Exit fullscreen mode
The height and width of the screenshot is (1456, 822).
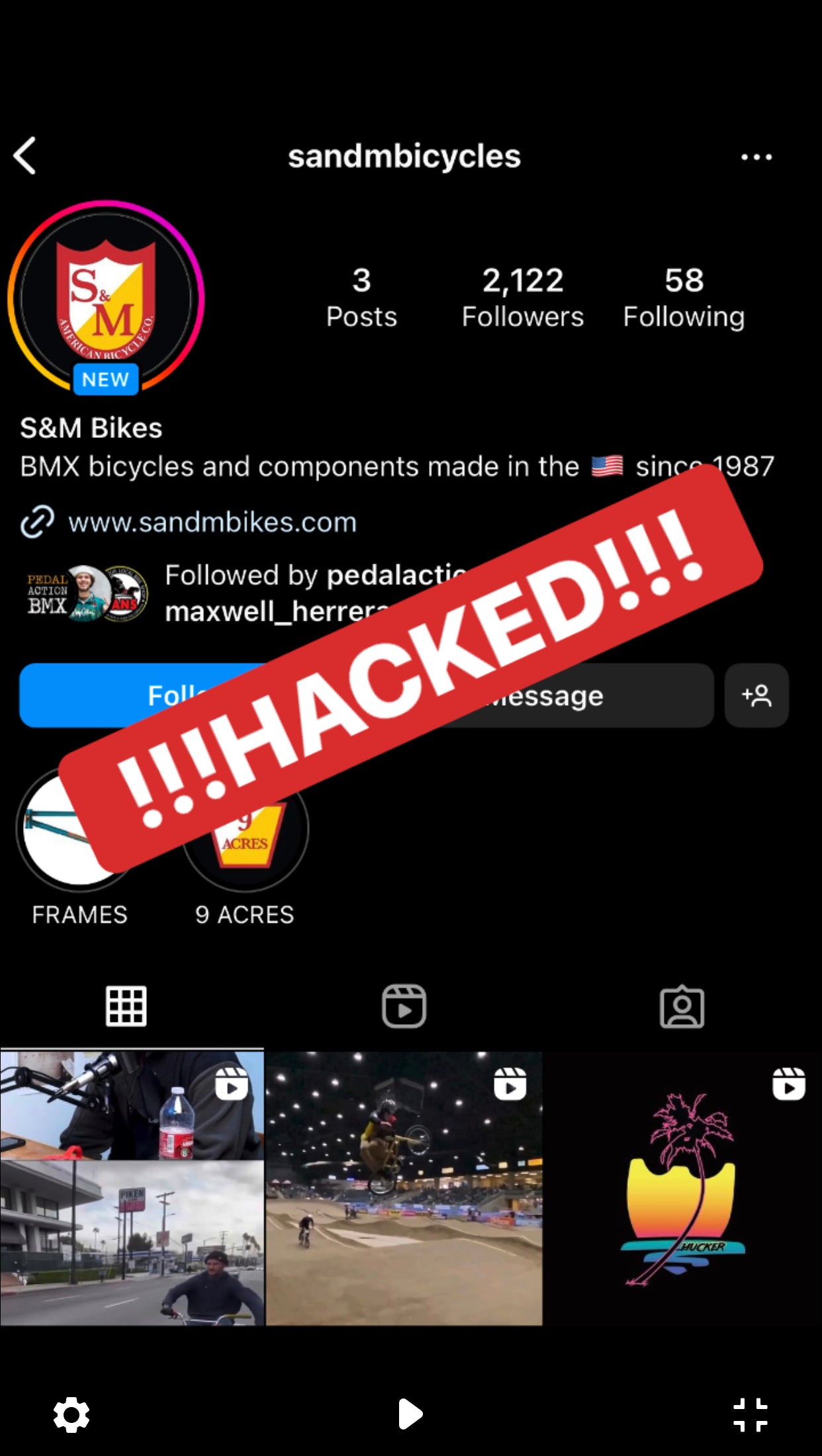click(751, 1415)
